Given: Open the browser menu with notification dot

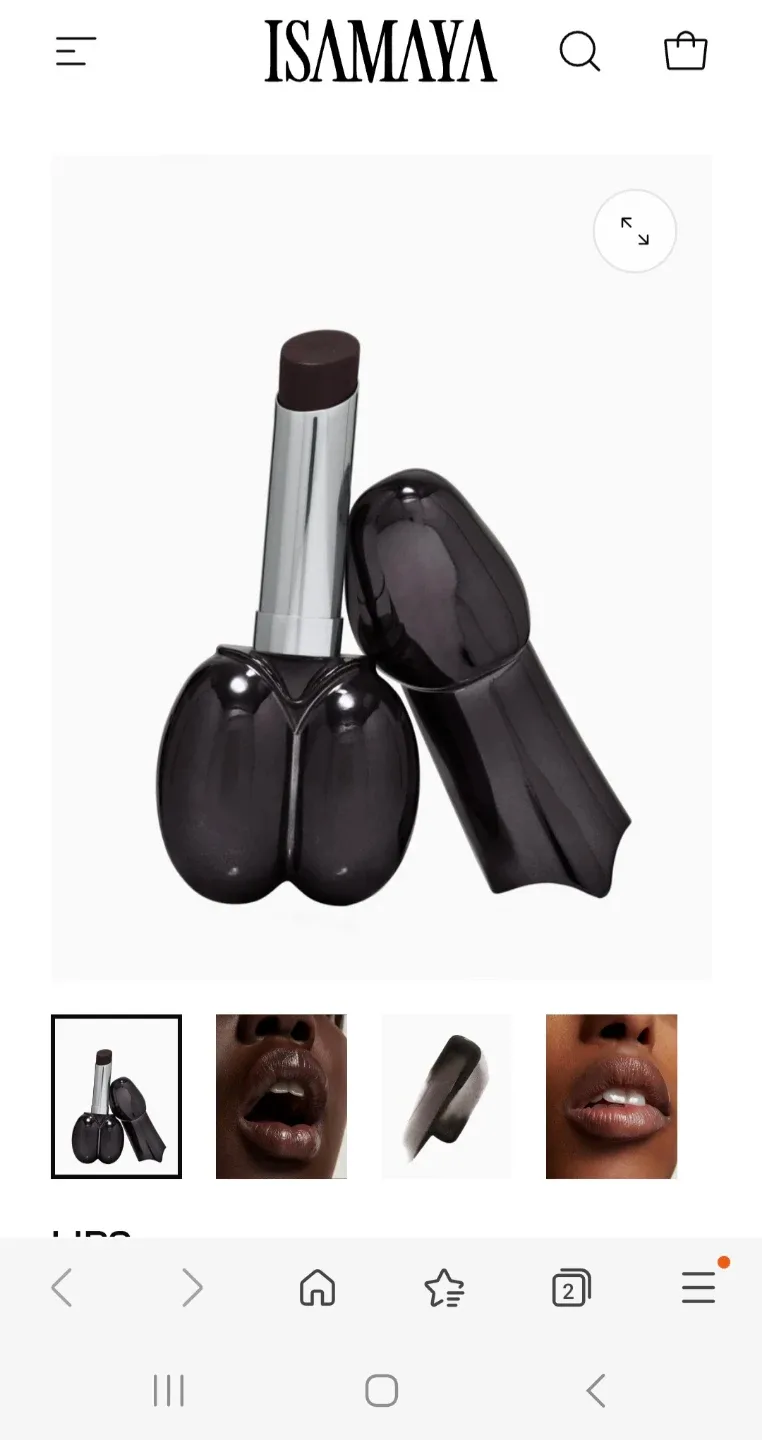Looking at the screenshot, I should pyautogui.click(x=698, y=1288).
